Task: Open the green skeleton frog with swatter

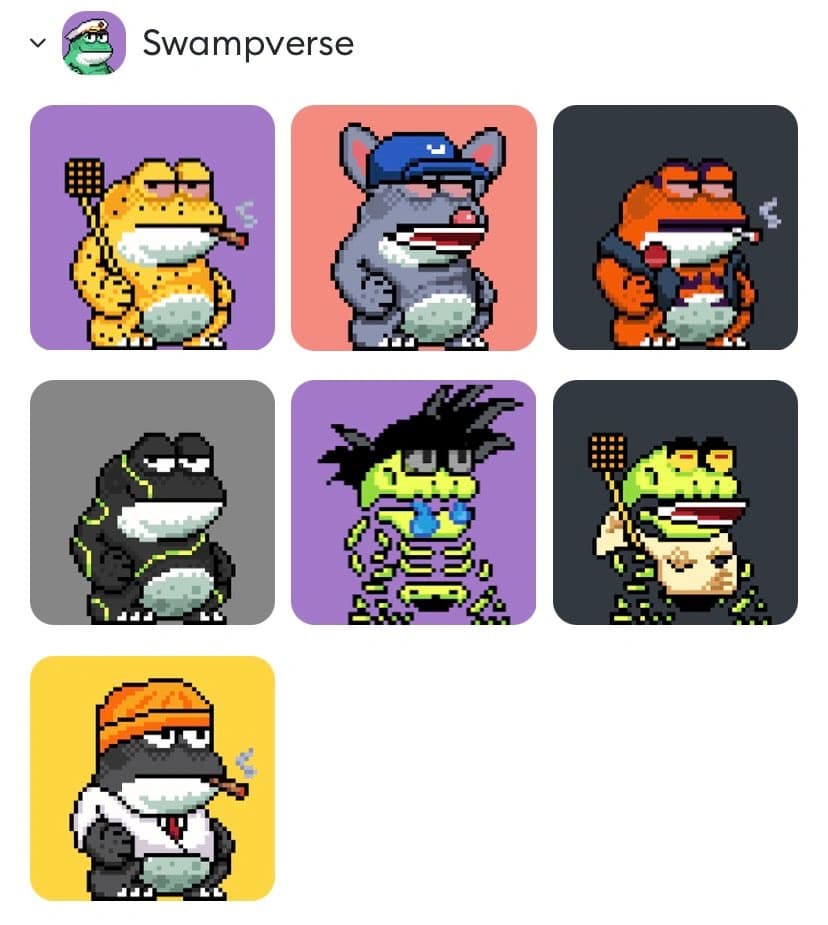Action: click(x=675, y=502)
